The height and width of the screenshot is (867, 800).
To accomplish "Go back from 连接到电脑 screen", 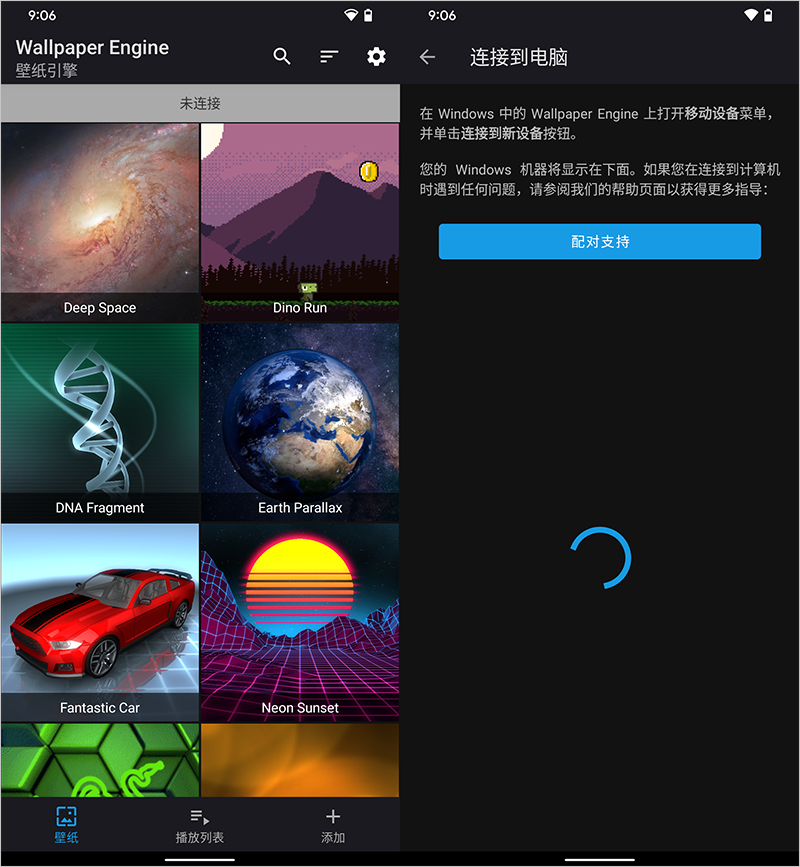I will [x=428, y=57].
